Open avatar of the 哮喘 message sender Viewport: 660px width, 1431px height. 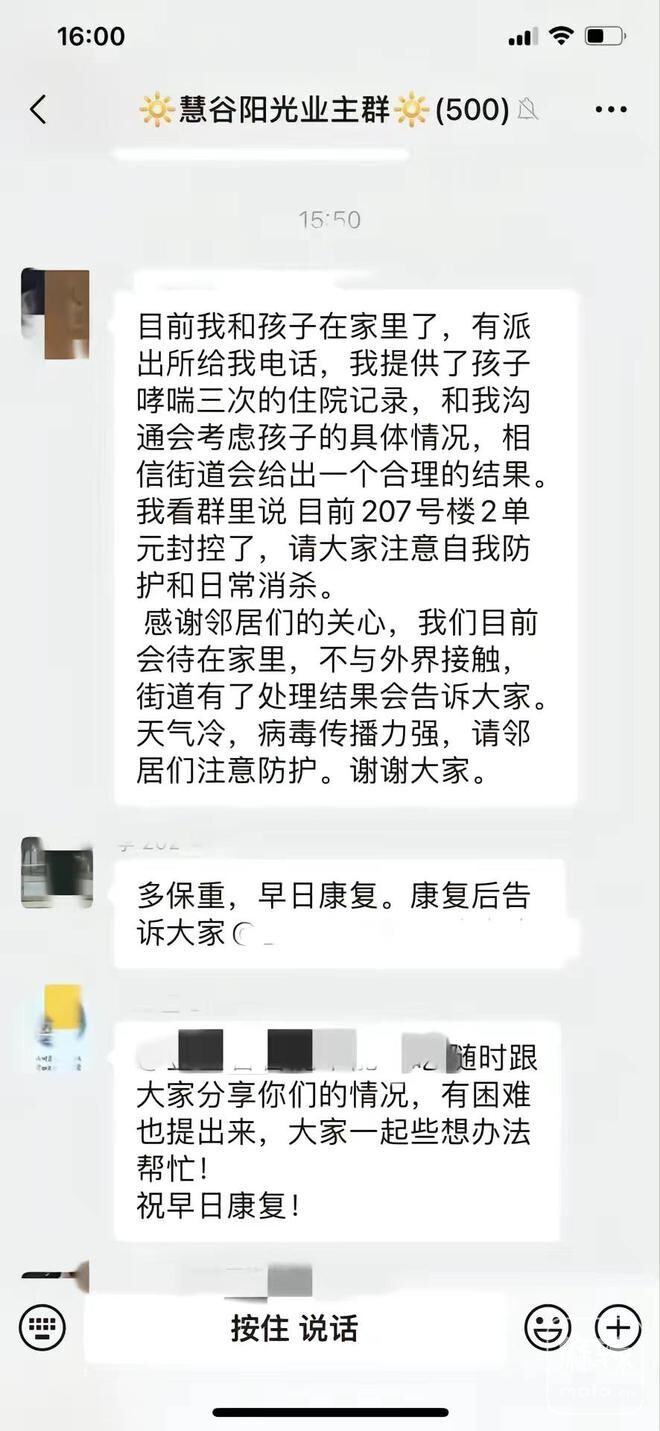tap(55, 313)
